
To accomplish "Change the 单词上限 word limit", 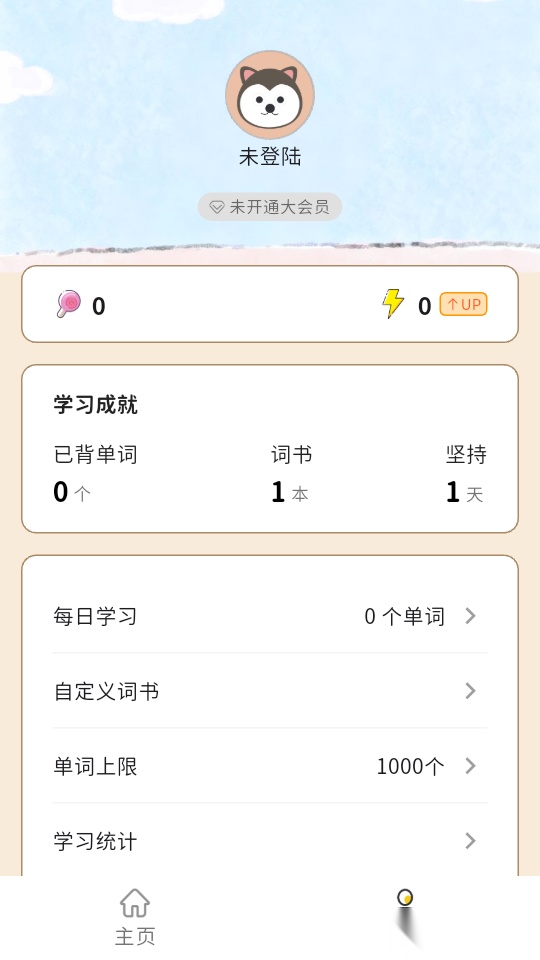I will tap(270, 765).
